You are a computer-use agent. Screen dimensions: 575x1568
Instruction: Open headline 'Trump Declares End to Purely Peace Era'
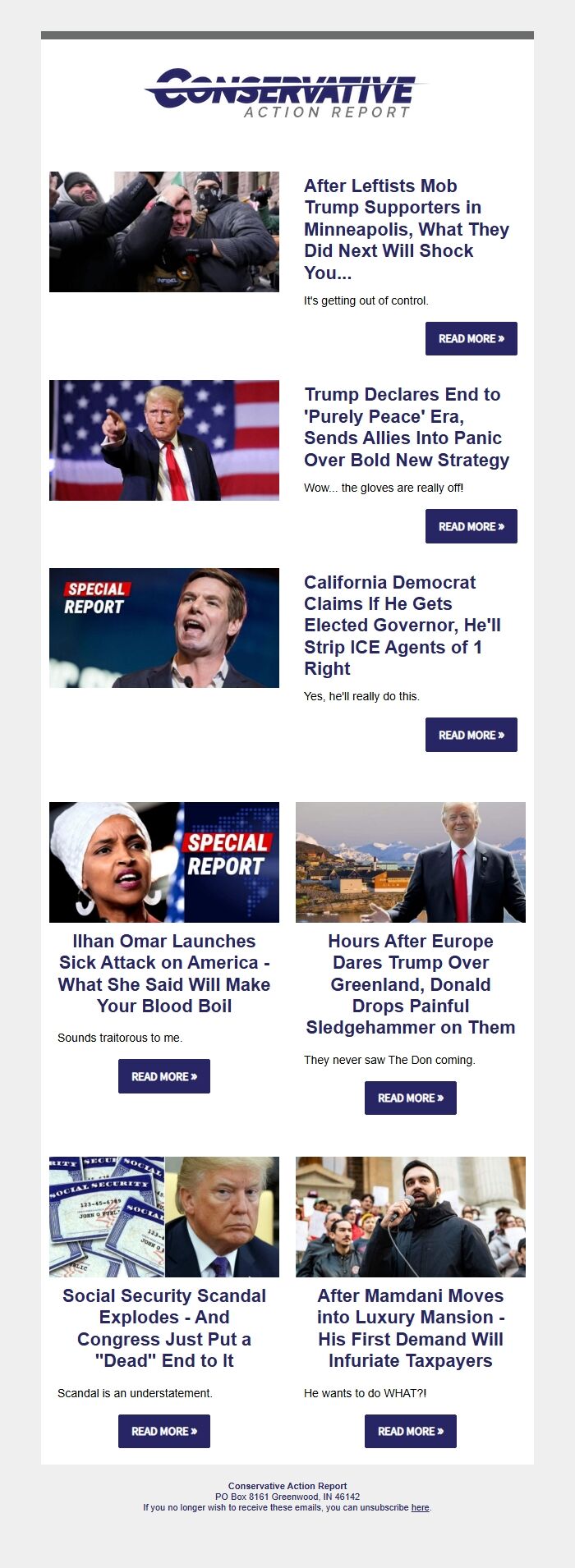tap(407, 427)
